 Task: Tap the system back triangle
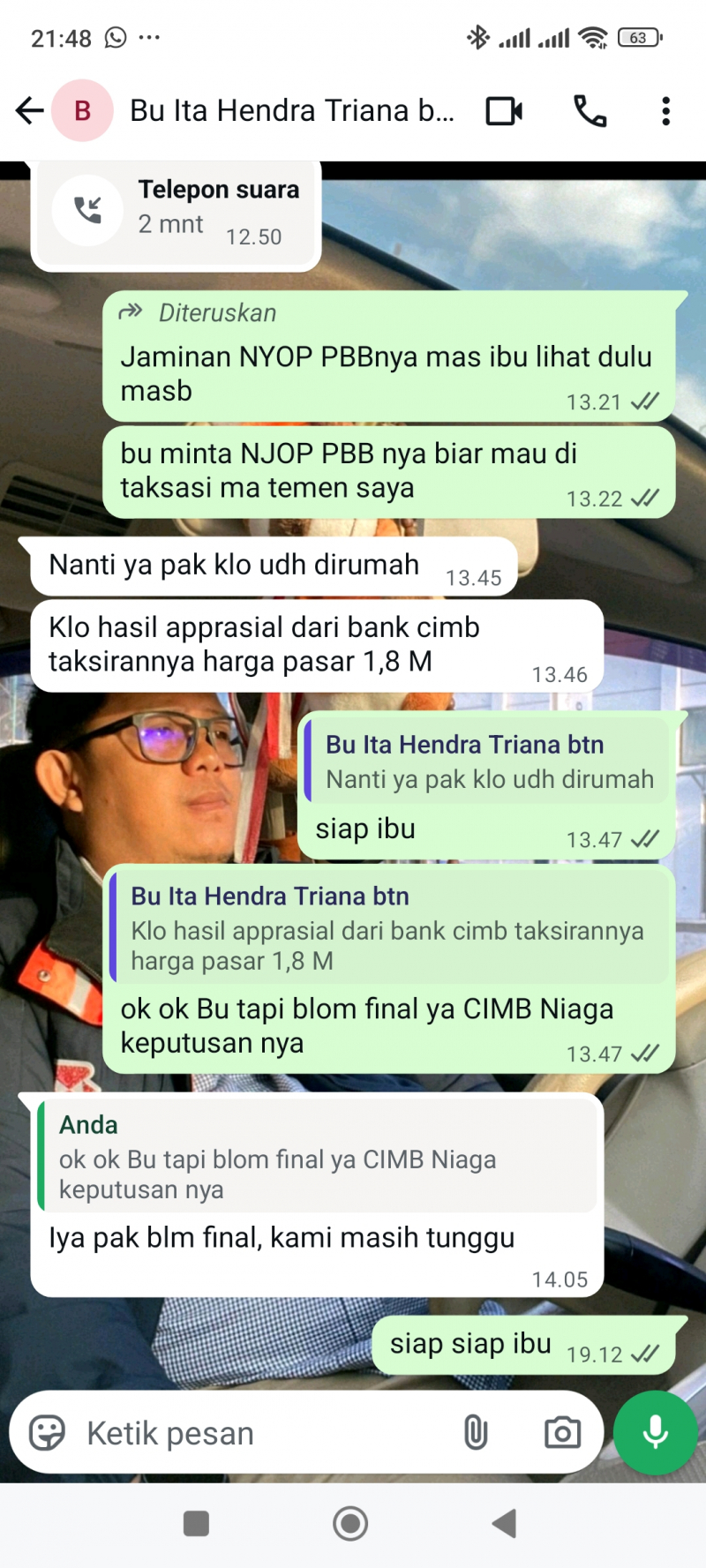click(505, 1524)
